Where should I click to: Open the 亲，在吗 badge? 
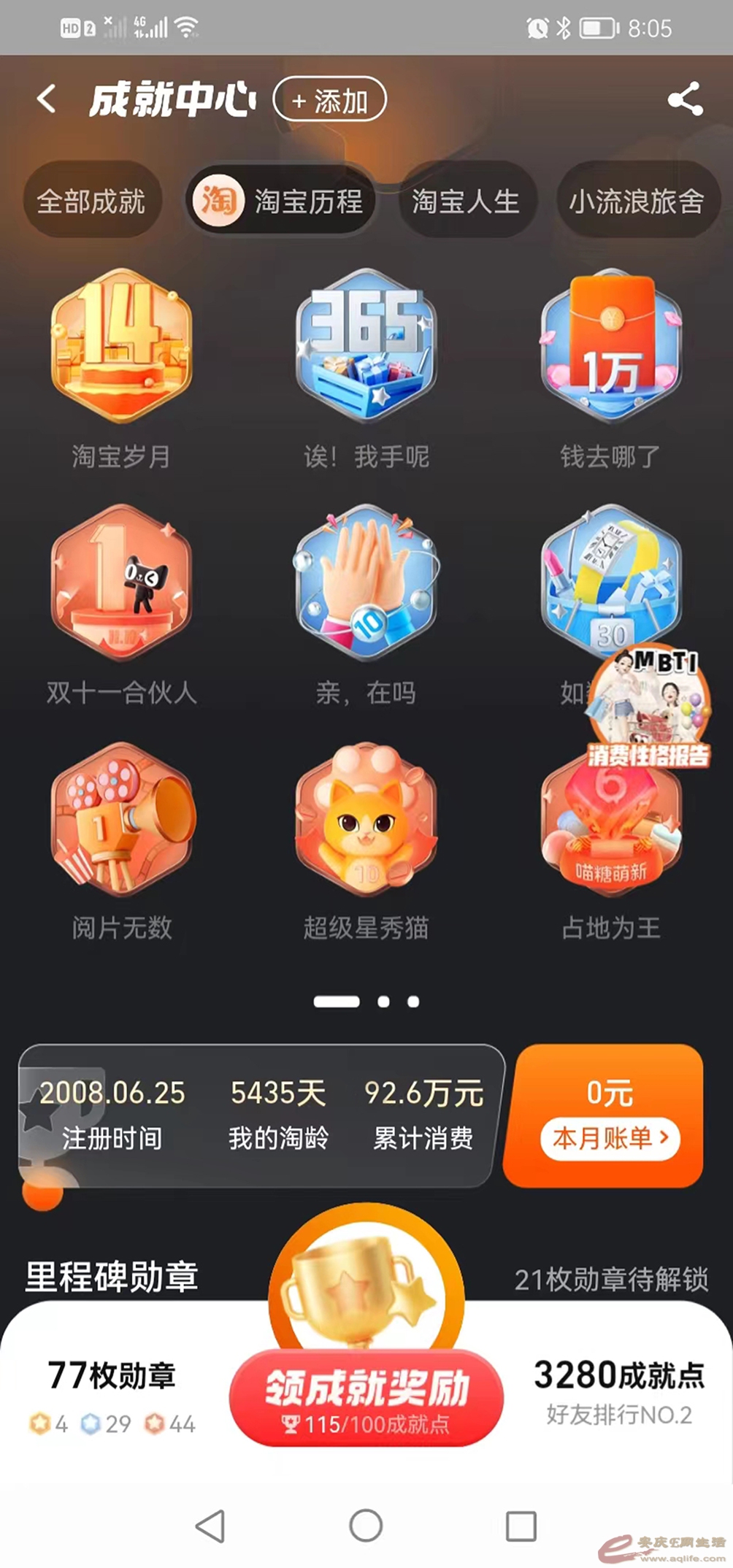pos(366,582)
